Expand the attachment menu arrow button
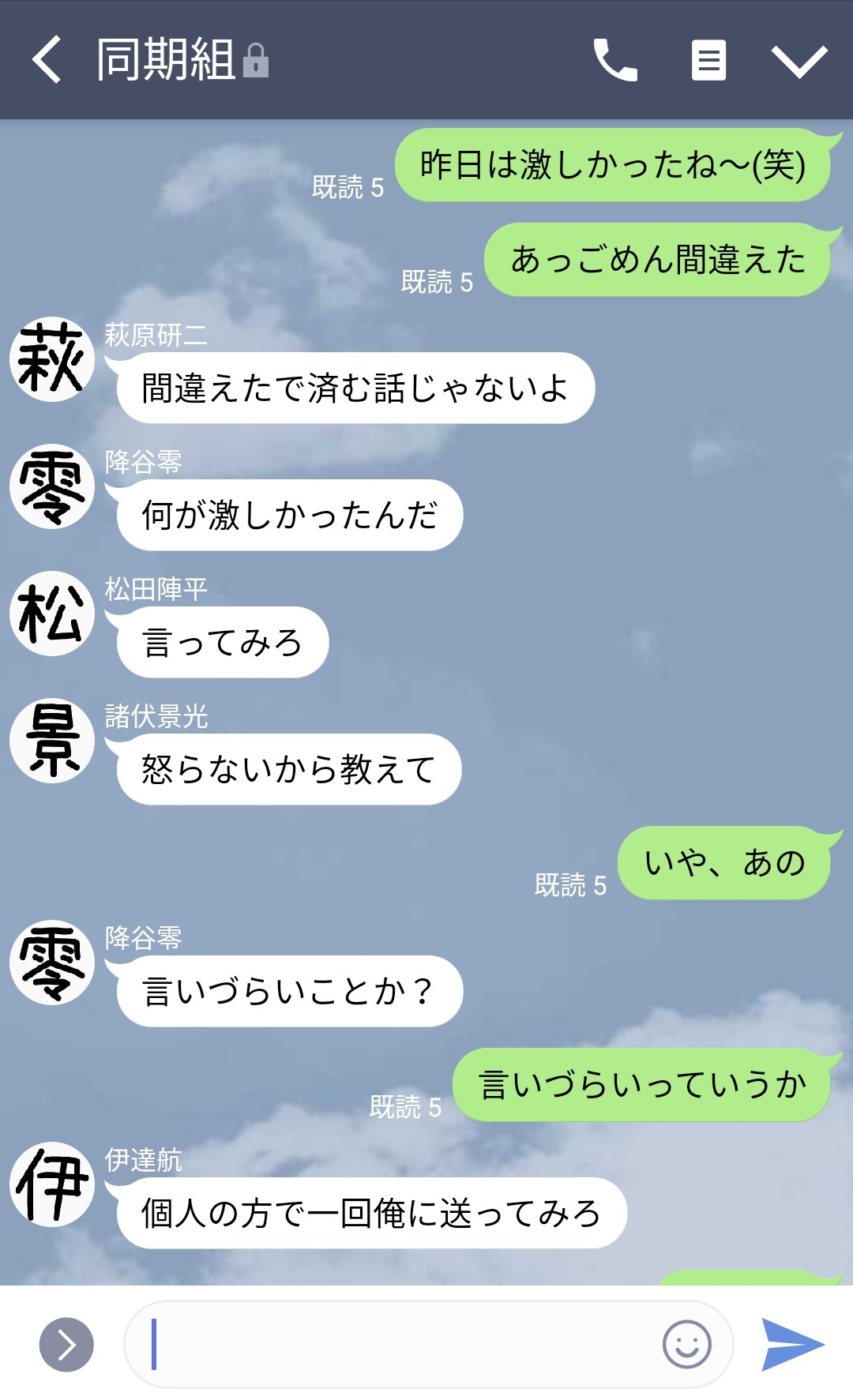Image resolution: width=853 pixels, height=1400 pixels. (x=66, y=1345)
